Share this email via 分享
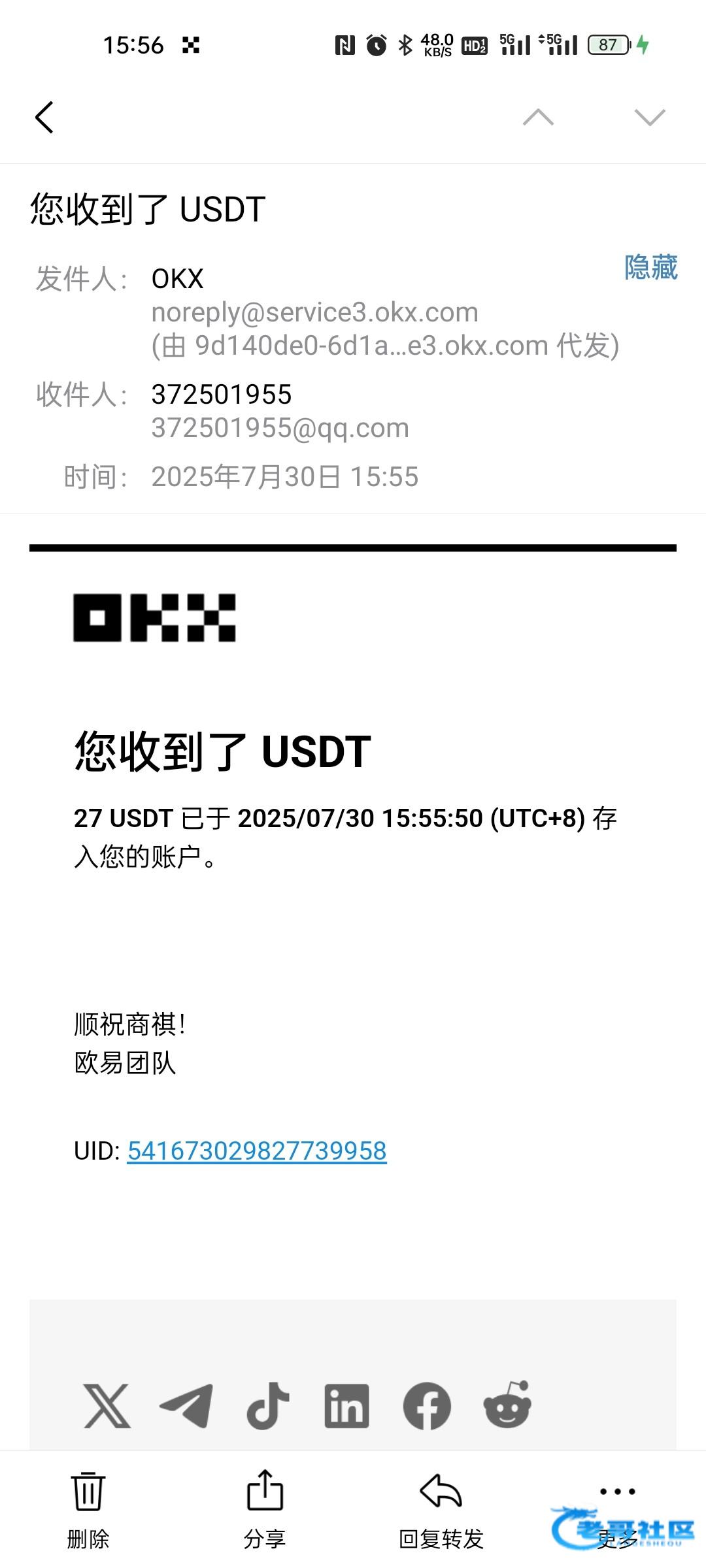The image size is (706, 1568). point(265,1511)
